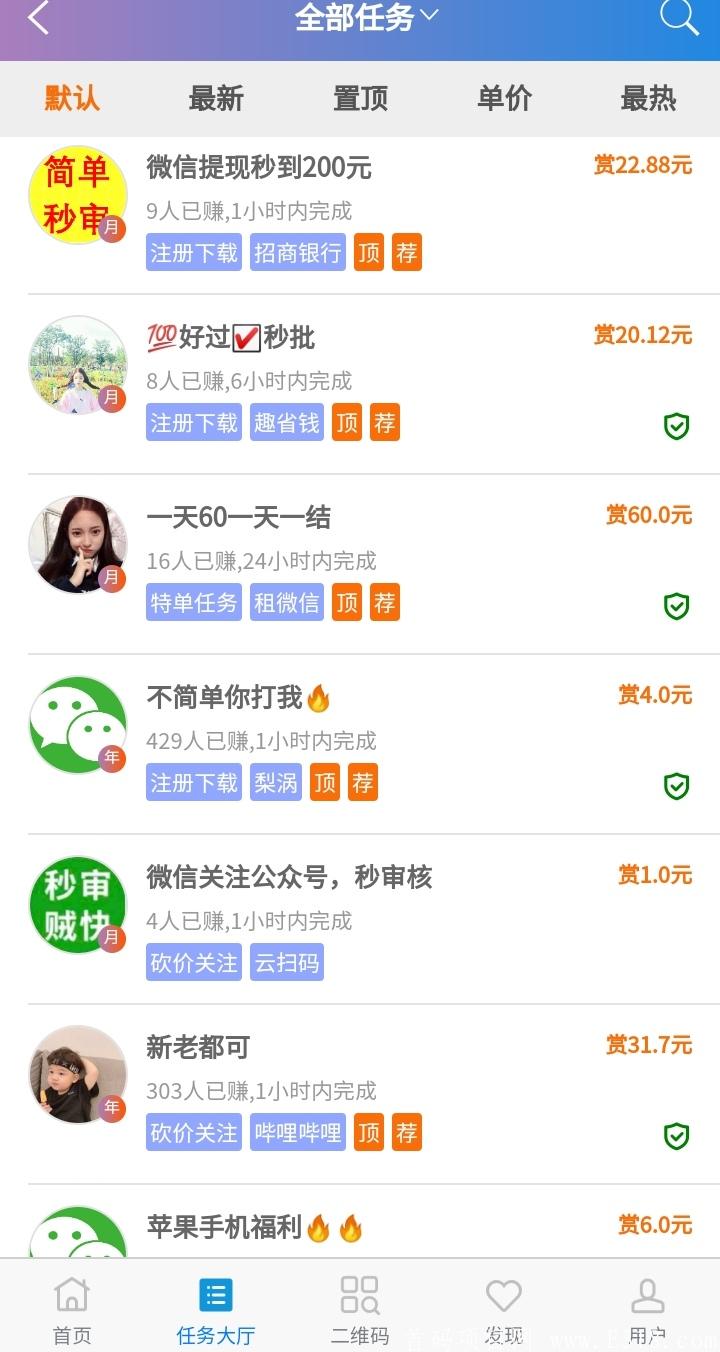Switch to the 二维码 tab
Viewport: 720px width, 1352px height.
360,1309
